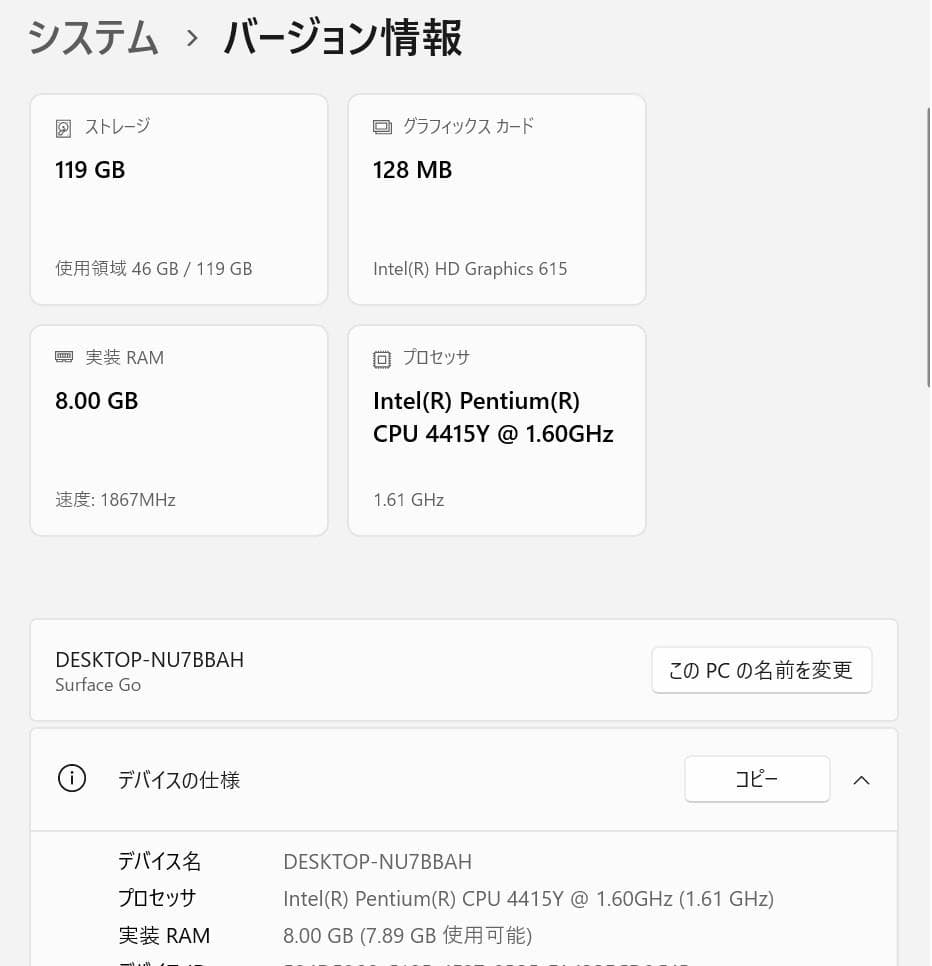Screen dimensions: 932x966
Task: Click the 実装 RAM memory icon
Action: 63,357
